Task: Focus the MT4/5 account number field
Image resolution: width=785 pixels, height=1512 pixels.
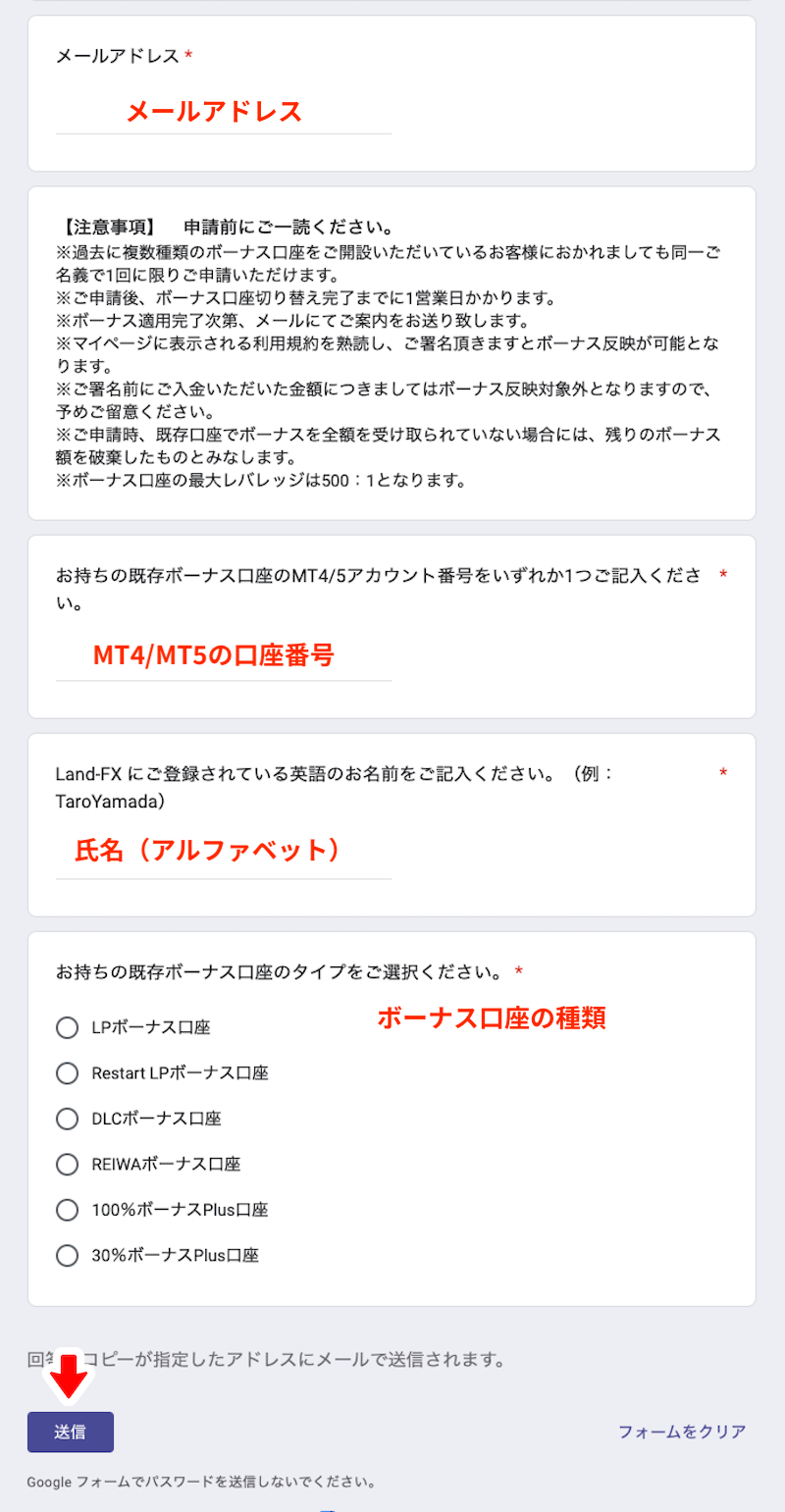Action: coord(224,657)
